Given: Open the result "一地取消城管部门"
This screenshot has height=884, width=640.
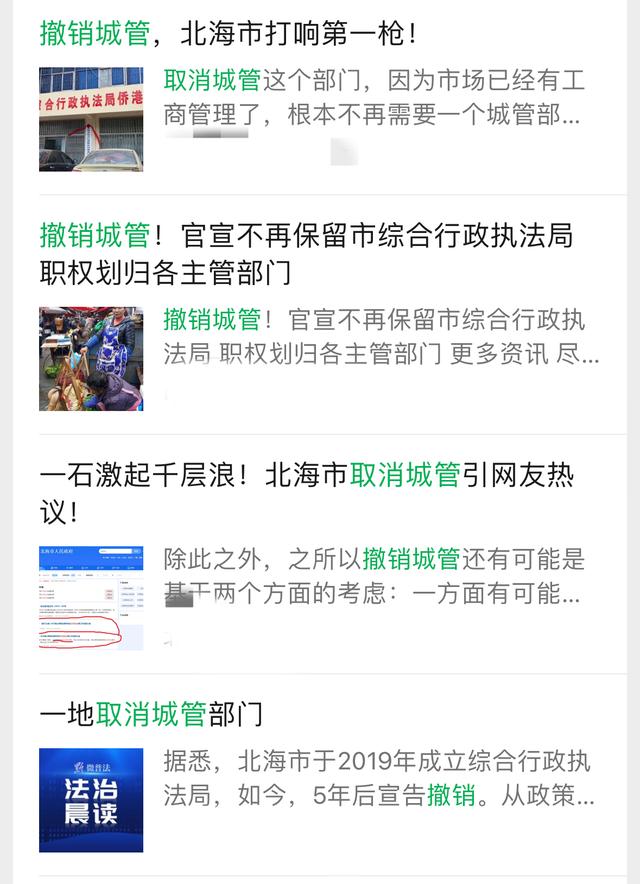Looking at the screenshot, I should (151, 714).
